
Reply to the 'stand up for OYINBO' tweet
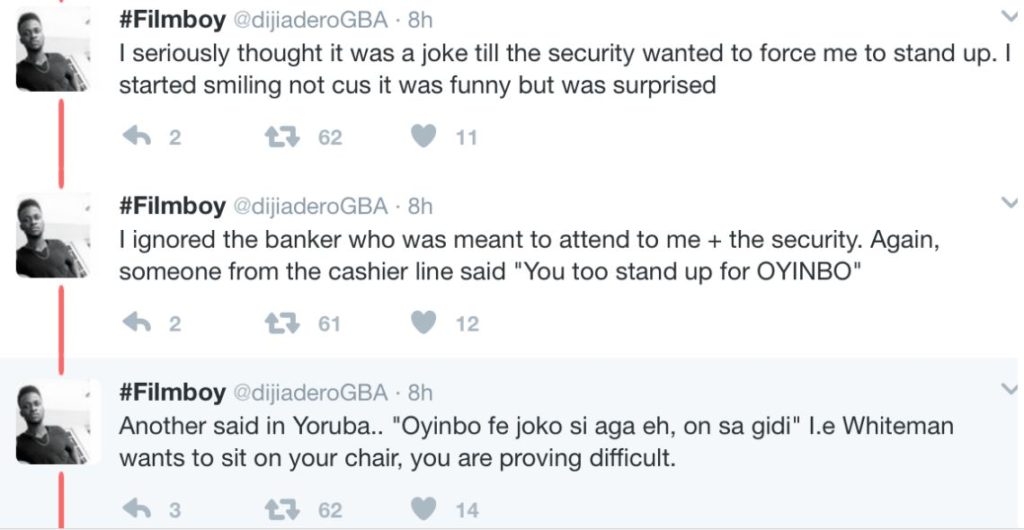(136, 323)
